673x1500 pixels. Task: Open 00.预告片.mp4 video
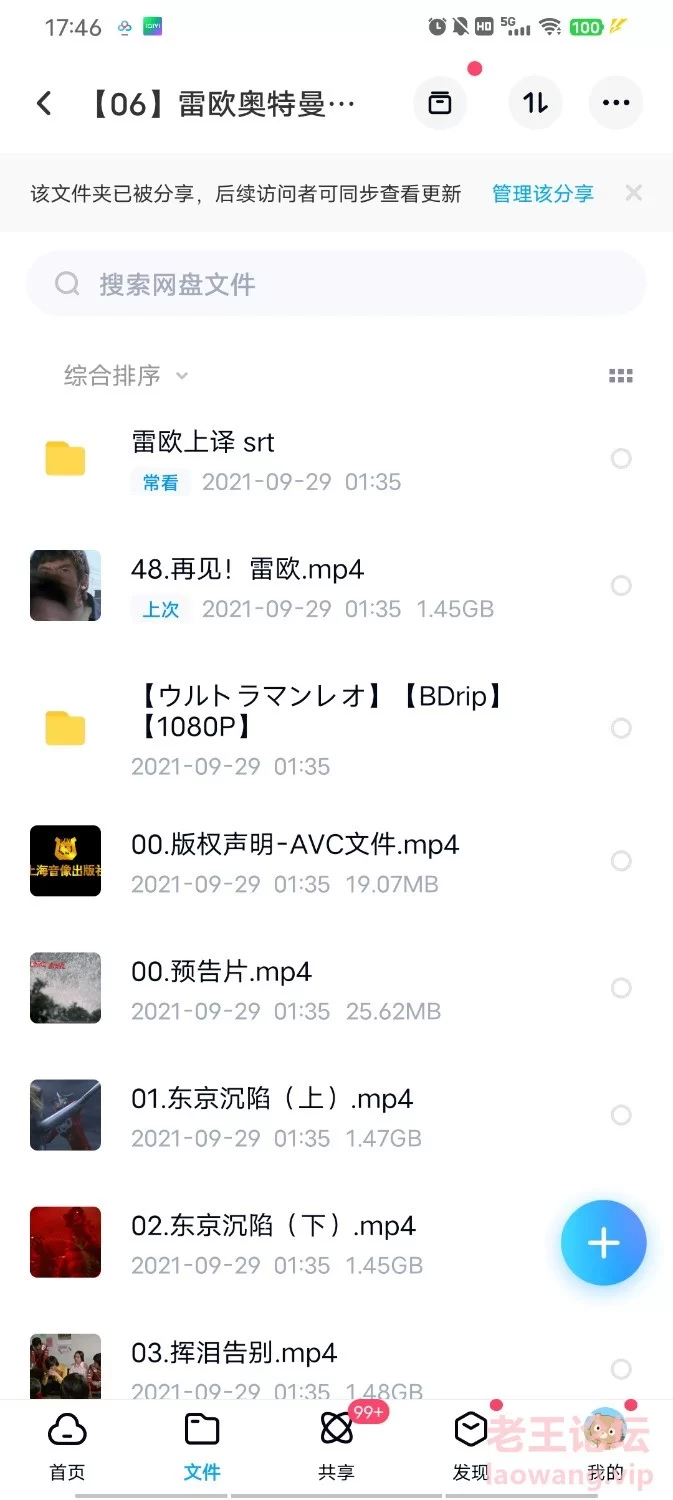click(x=336, y=989)
